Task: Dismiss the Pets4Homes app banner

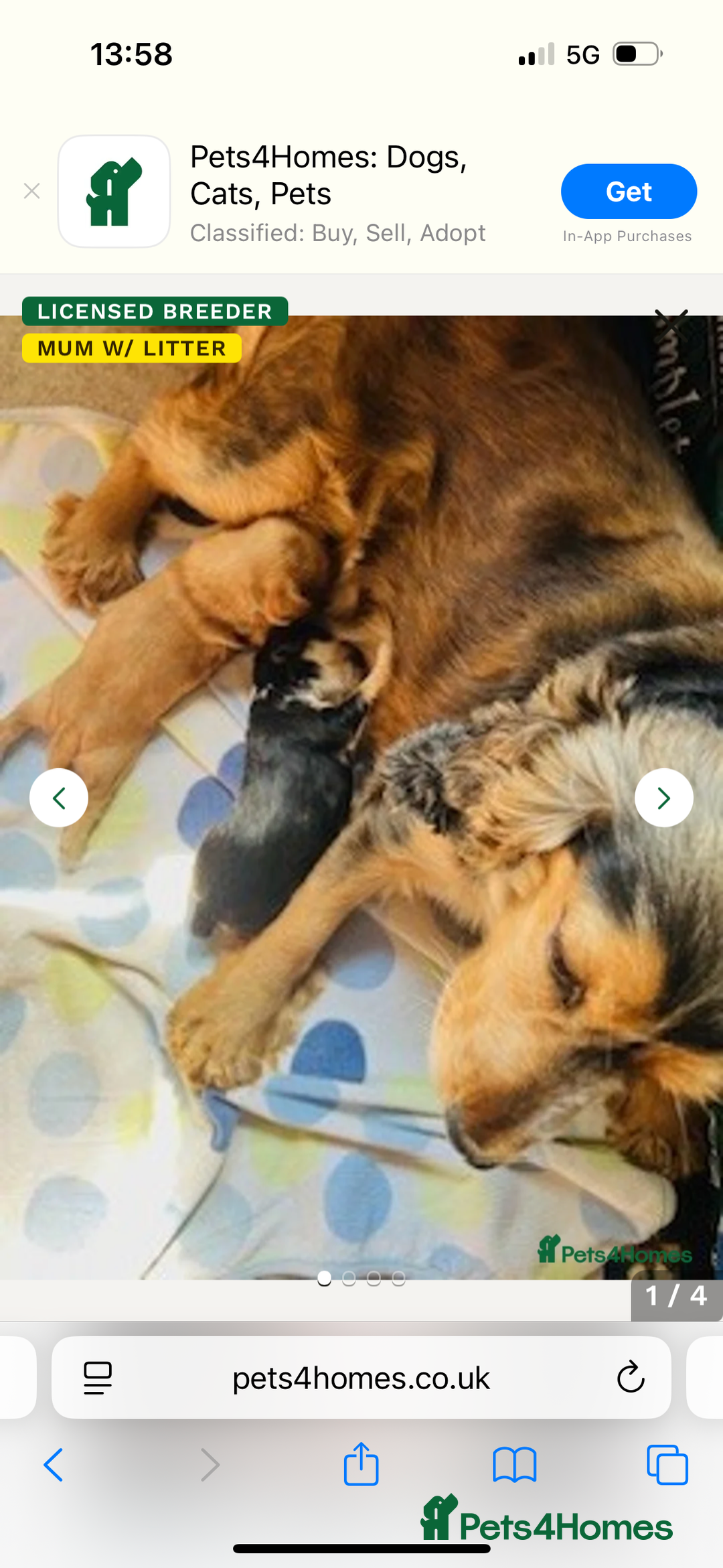Action: click(31, 192)
